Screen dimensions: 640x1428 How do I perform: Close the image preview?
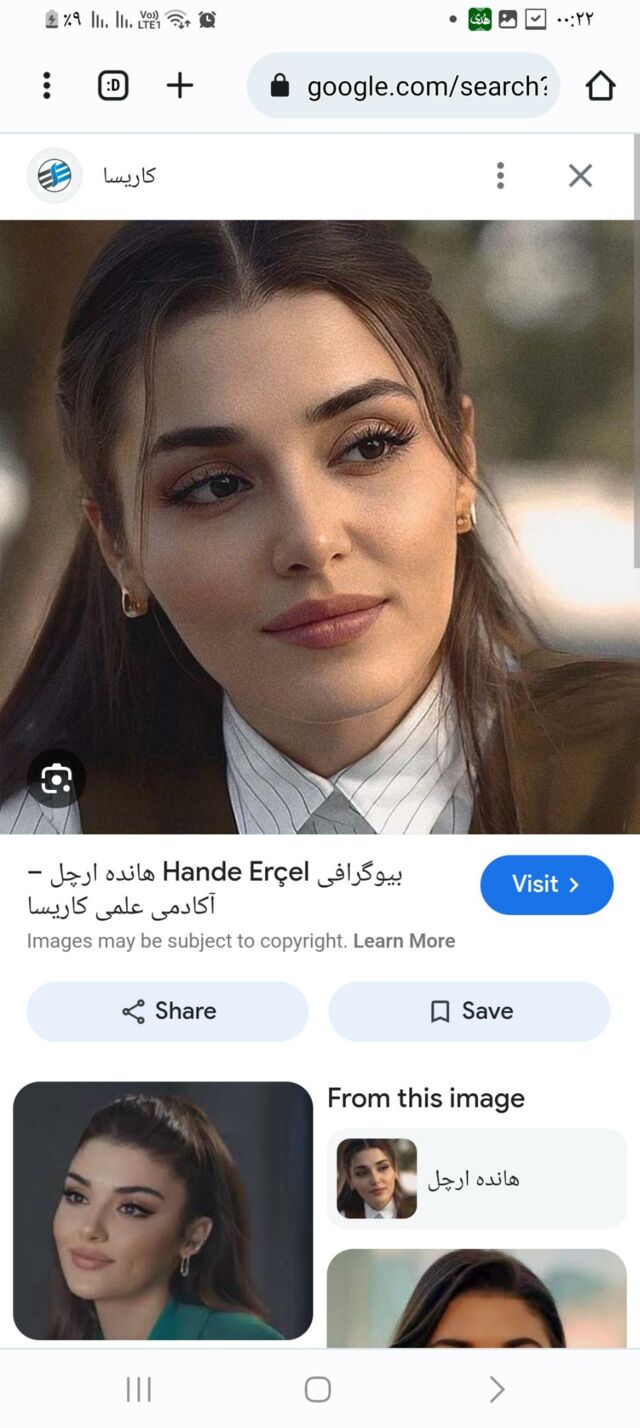tap(580, 176)
